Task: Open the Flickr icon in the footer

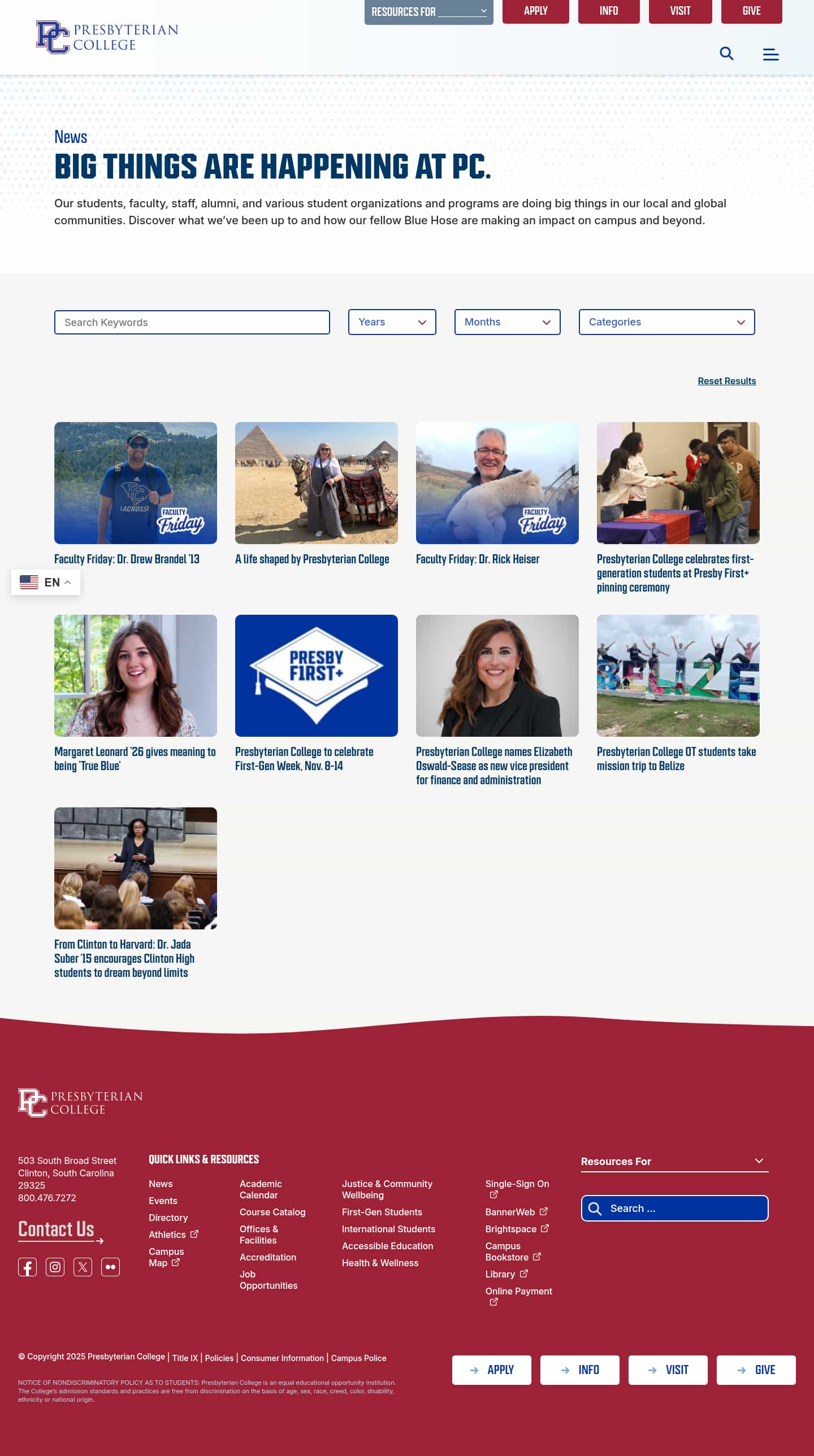Action: tap(110, 1267)
